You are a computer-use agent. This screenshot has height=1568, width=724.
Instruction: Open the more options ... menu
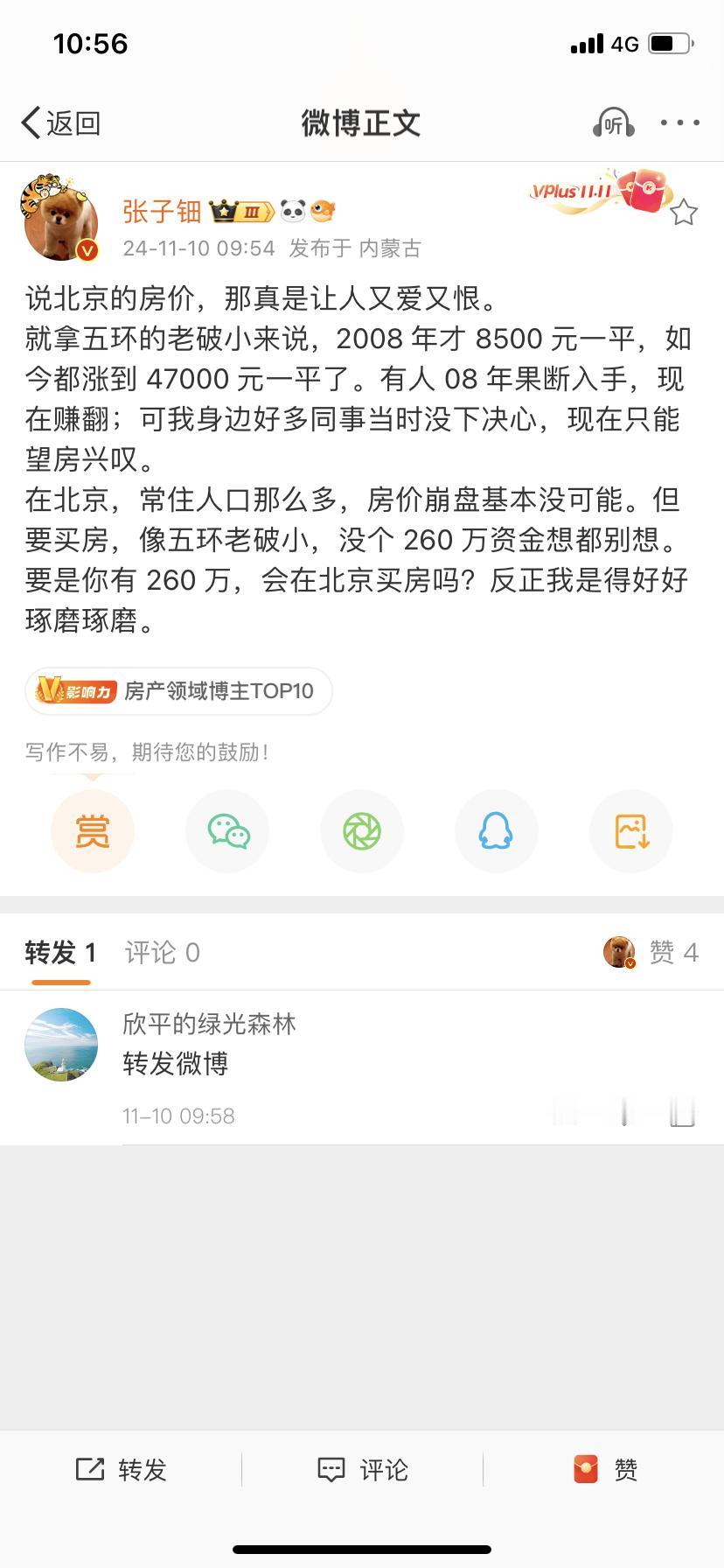[679, 123]
